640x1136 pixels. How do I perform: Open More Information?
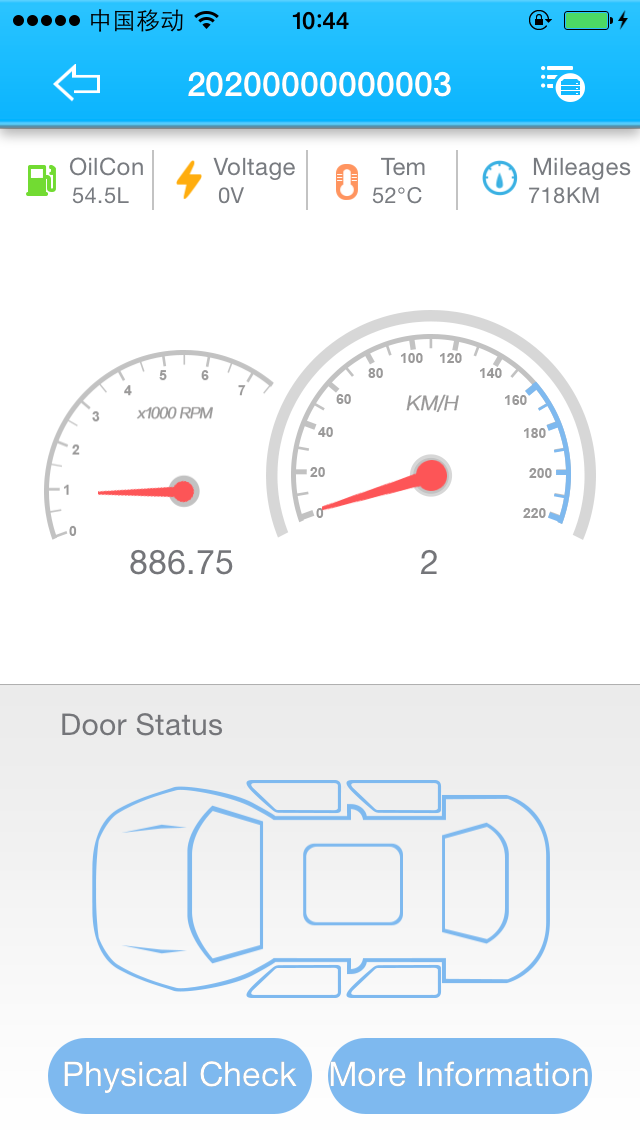pos(460,1075)
